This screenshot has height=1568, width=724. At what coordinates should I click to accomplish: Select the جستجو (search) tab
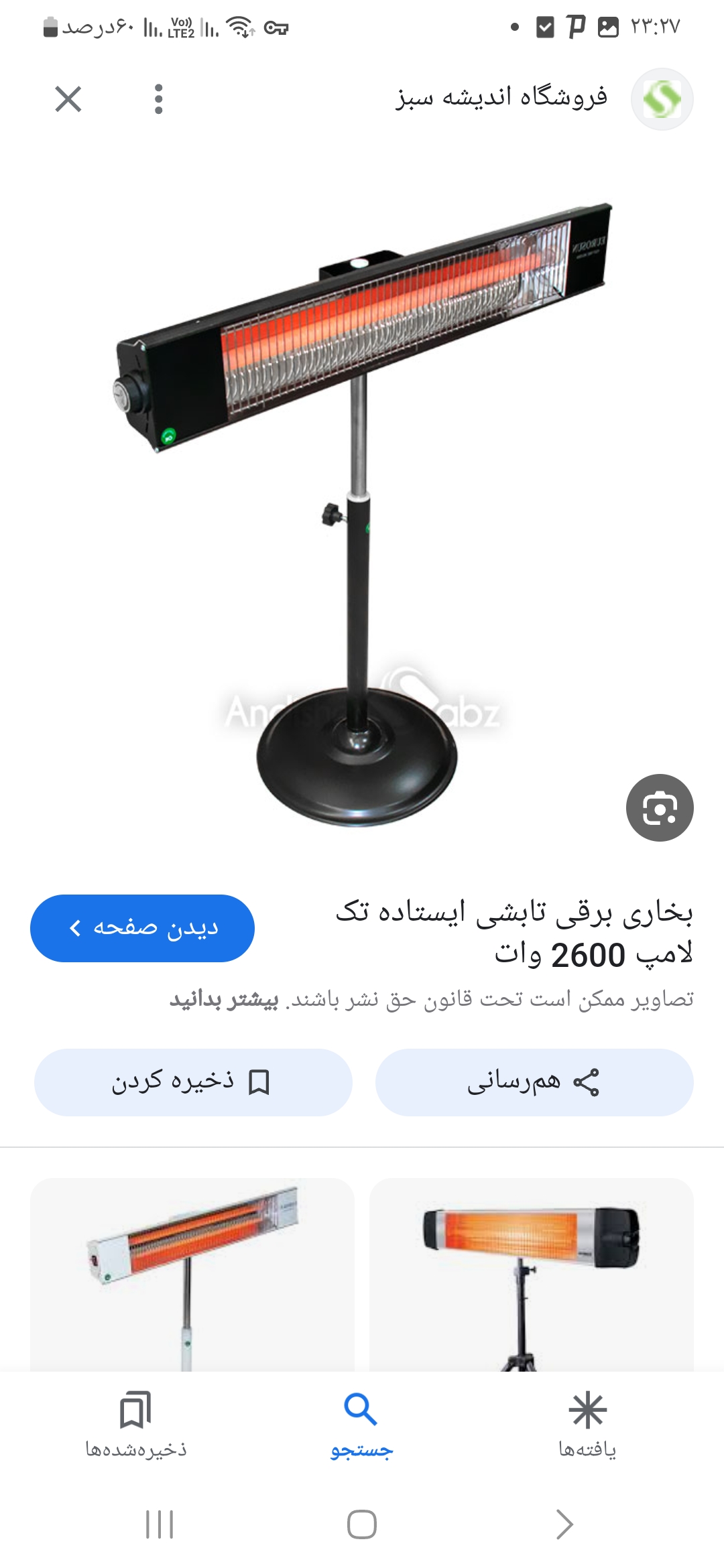[x=361, y=1424]
